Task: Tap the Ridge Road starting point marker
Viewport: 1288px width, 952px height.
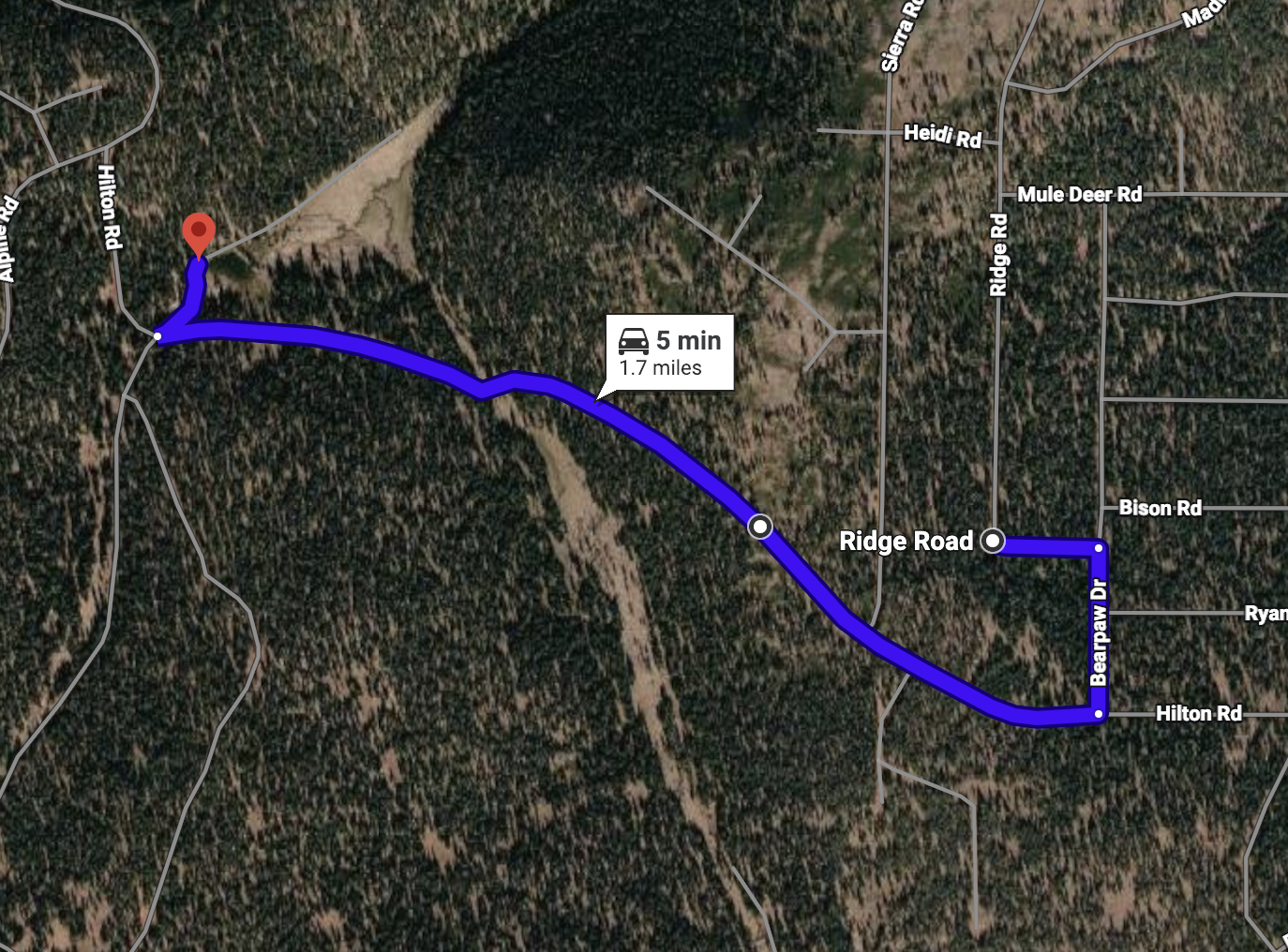Action: (x=992, y=541)
